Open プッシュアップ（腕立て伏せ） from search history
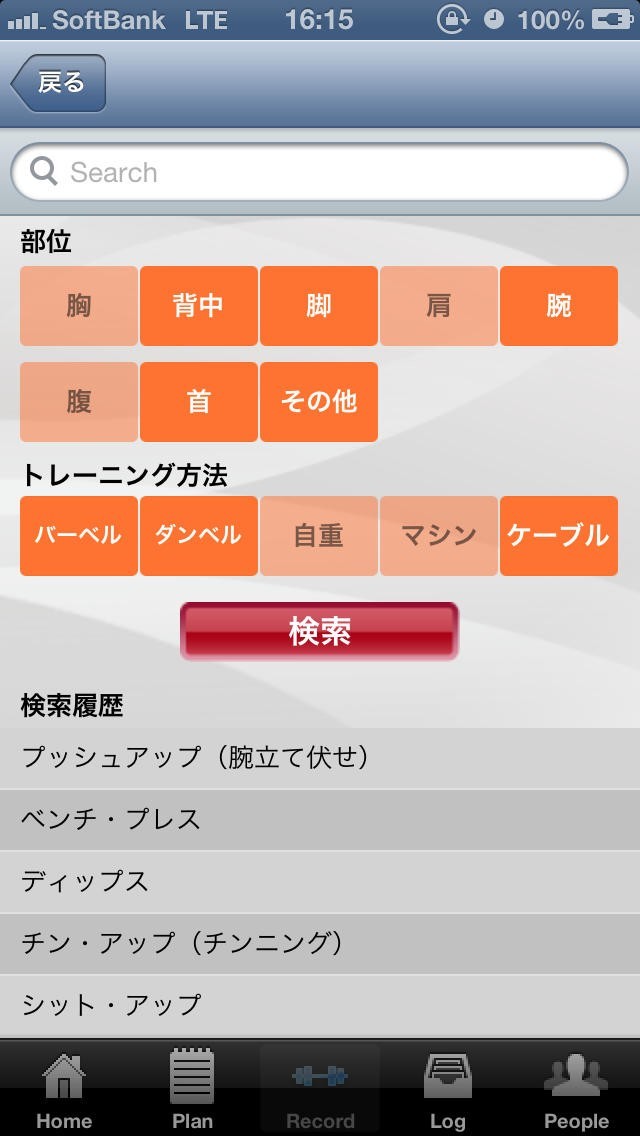 pyautogui.click(x=320, y=757)
